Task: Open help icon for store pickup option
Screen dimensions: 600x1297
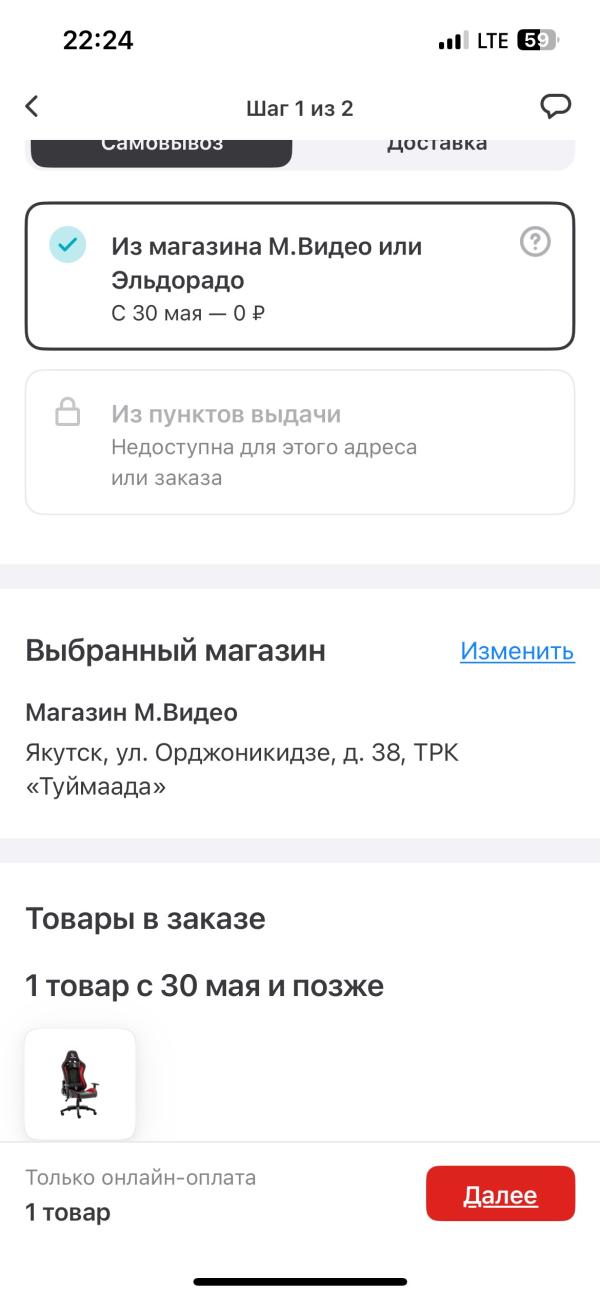Action: (x=535, y=242)
